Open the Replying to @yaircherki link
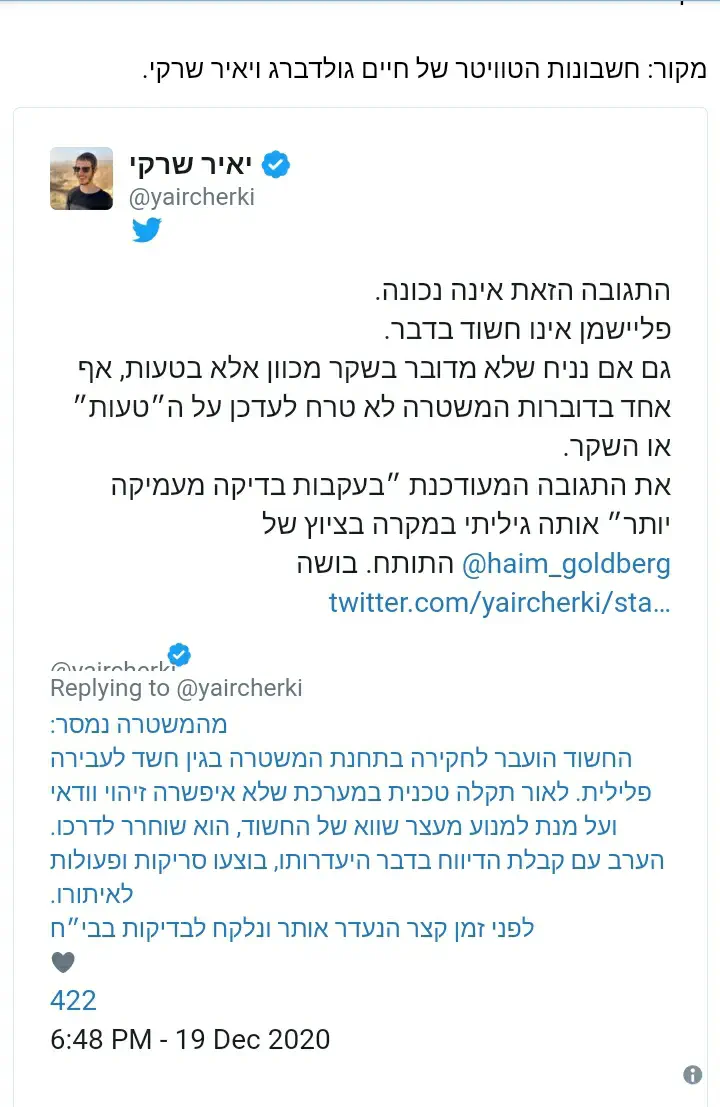This screenshot has height=1107, width=720. (176, 688)
